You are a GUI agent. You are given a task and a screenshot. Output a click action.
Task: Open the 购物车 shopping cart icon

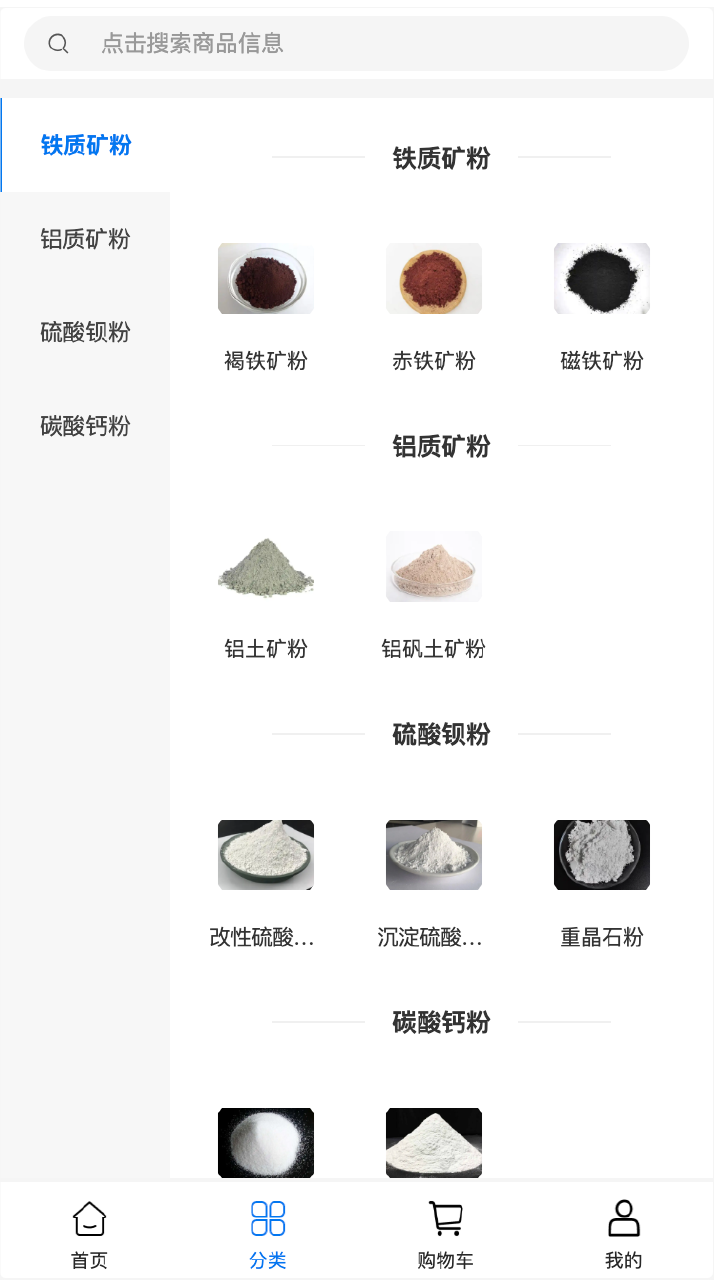445,1219
